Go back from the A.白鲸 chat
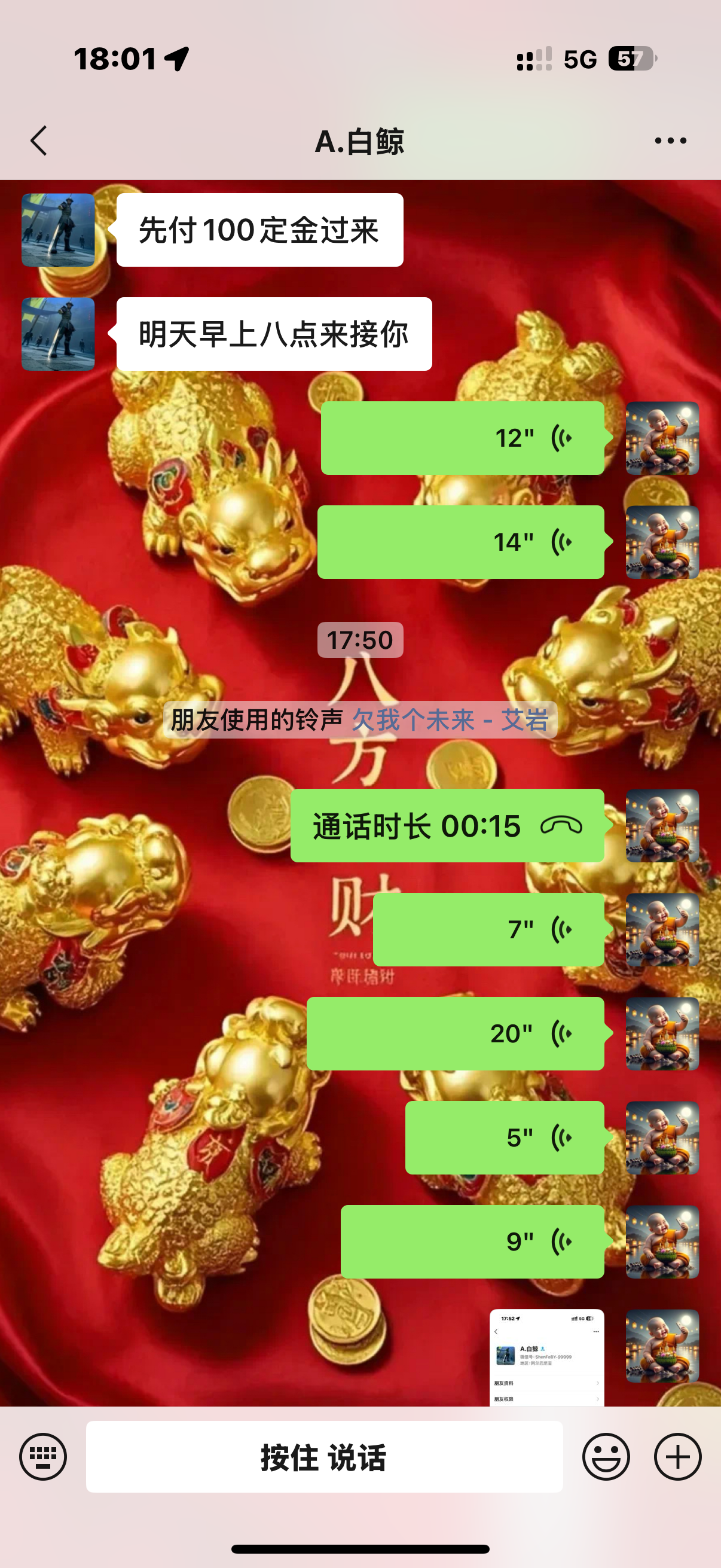The height and width of the screenshot is (1568, 721). click(x=39, y=141)
